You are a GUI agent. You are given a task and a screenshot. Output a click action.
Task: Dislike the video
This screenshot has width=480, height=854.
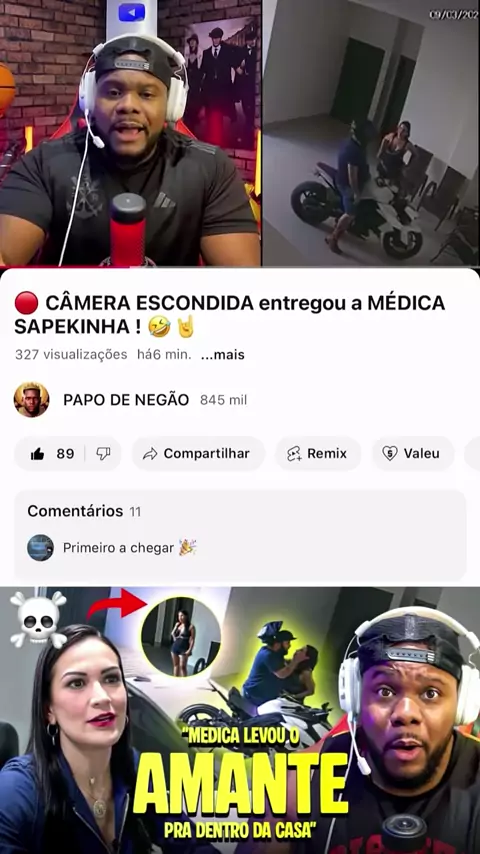(x=104, y=454)
